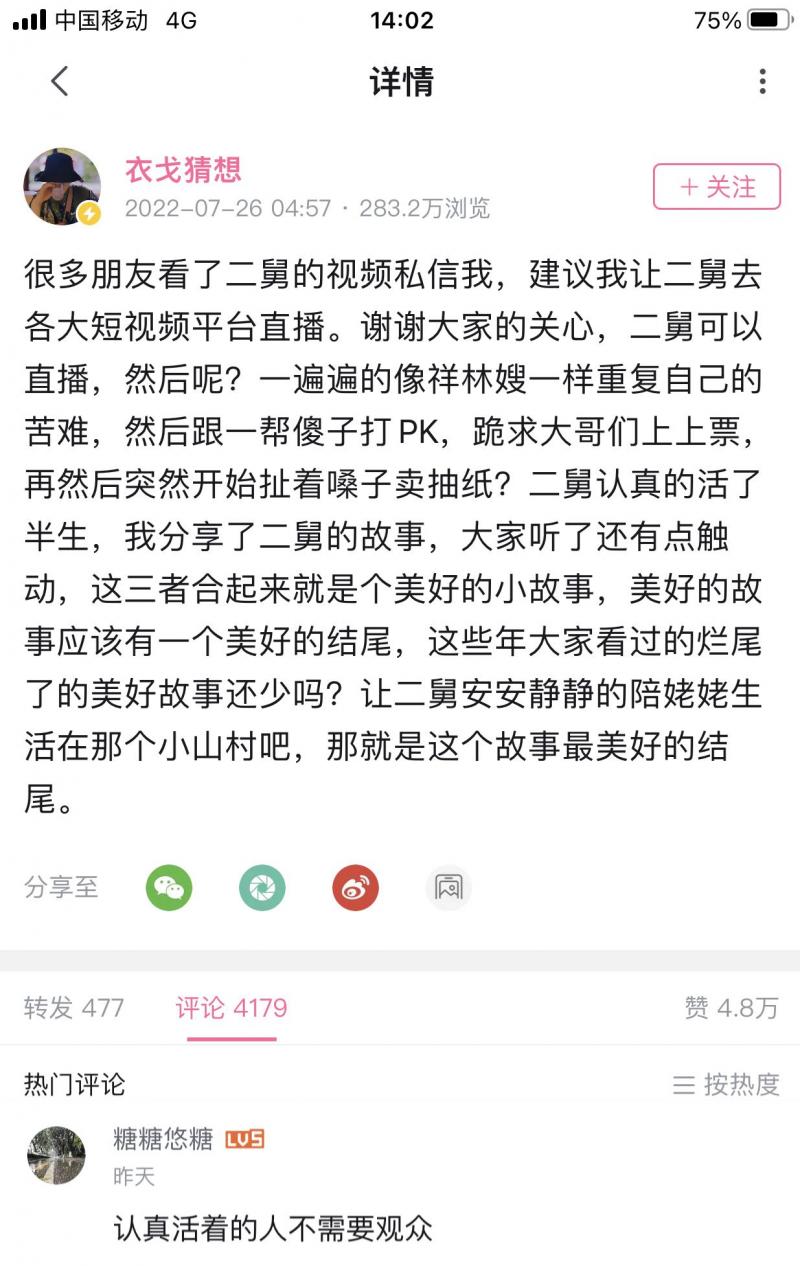Select the 评论 4179 tab

pyautogui.click(x=231, y=1007)
